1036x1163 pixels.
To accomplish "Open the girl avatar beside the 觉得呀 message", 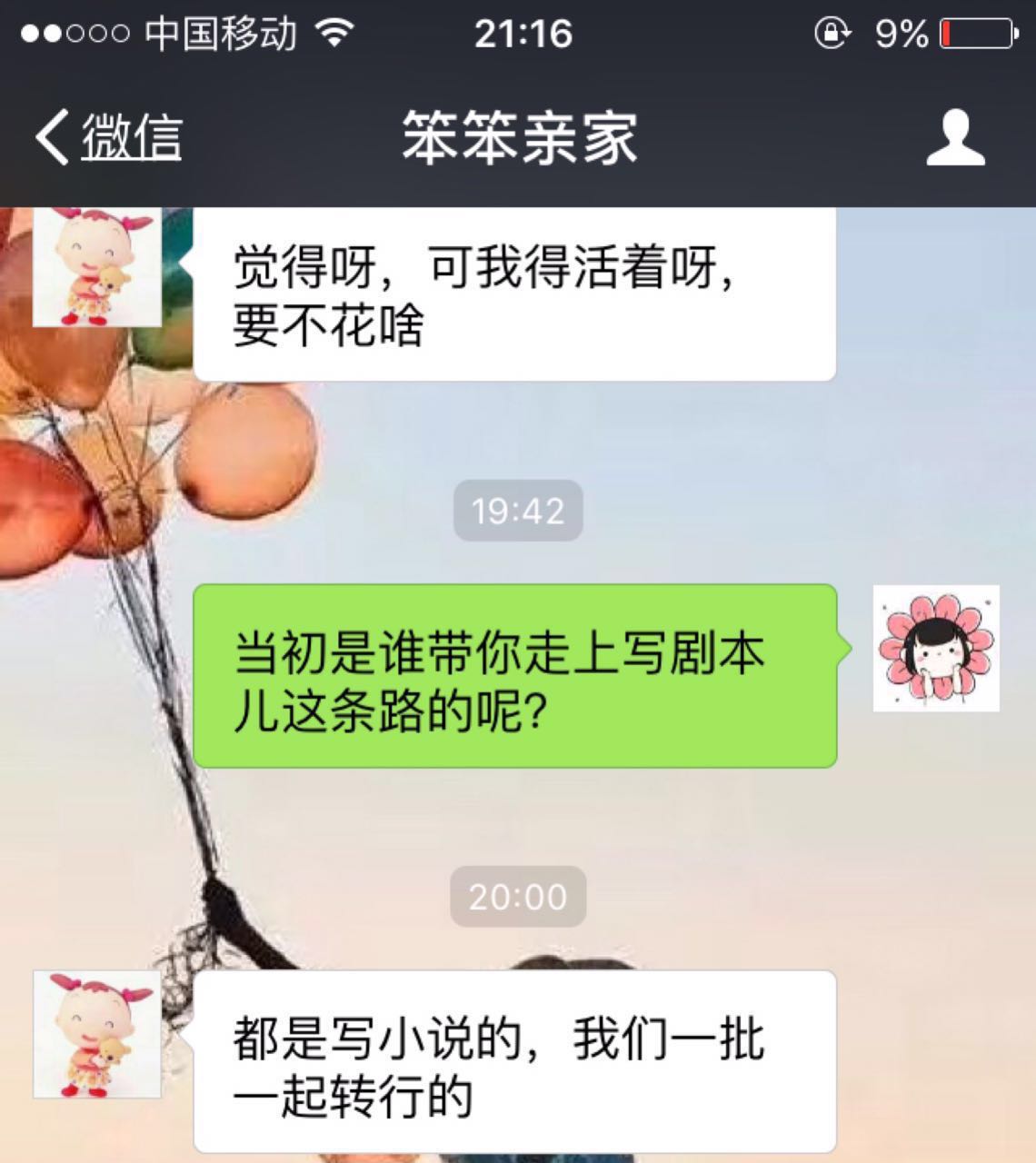I will (97, 267).
